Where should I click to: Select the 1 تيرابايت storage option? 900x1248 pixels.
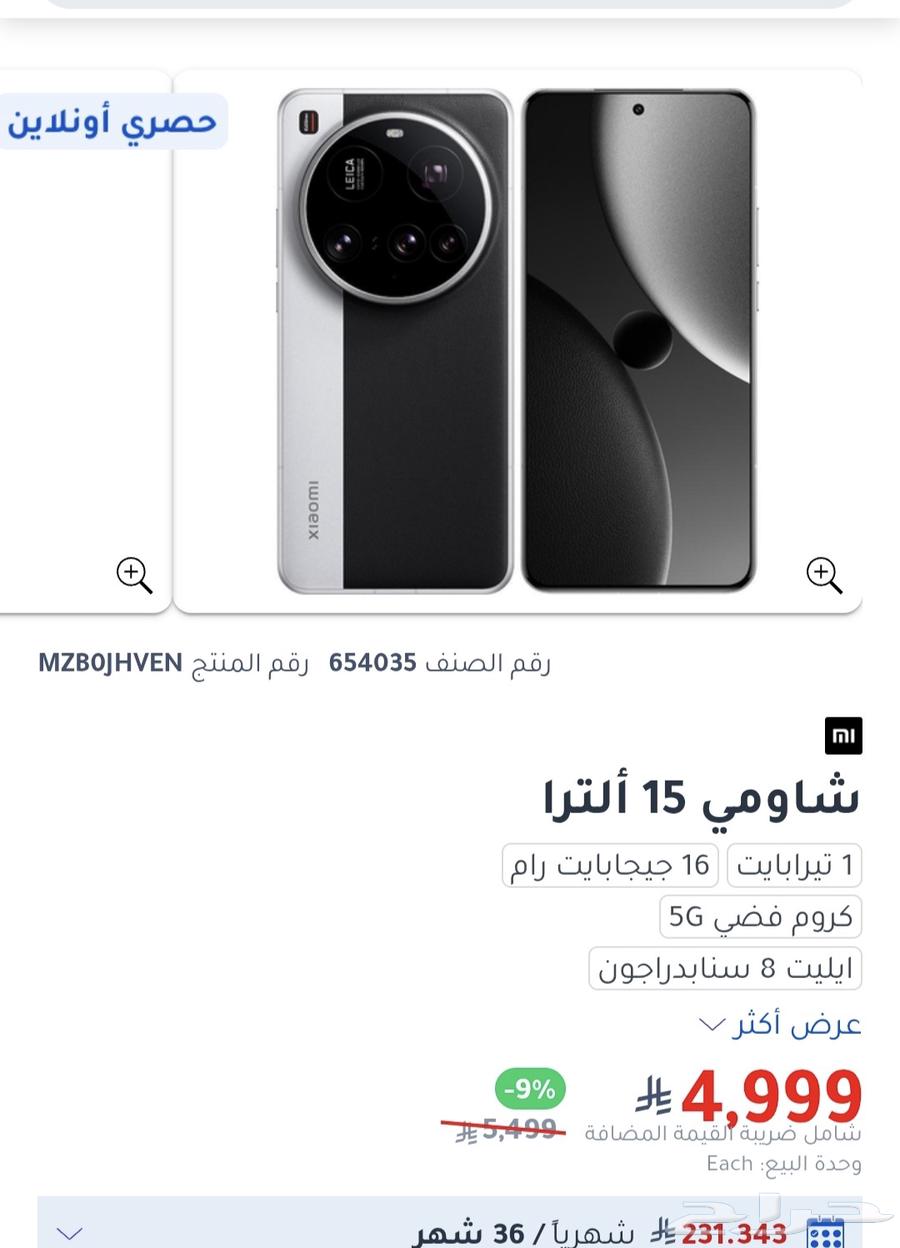click(x=794, y=865)
